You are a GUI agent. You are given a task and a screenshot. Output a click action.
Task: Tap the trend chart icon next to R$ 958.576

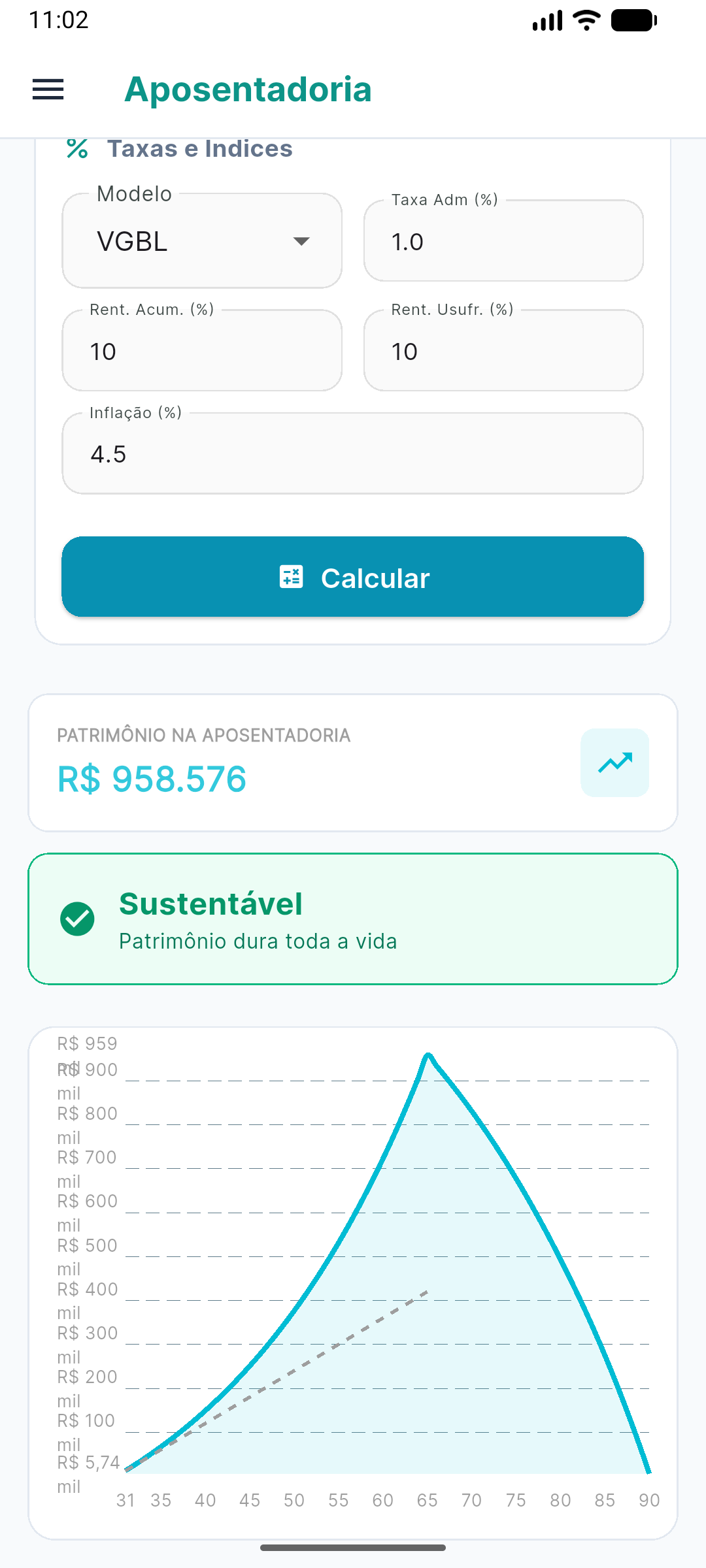coord(614,763)
